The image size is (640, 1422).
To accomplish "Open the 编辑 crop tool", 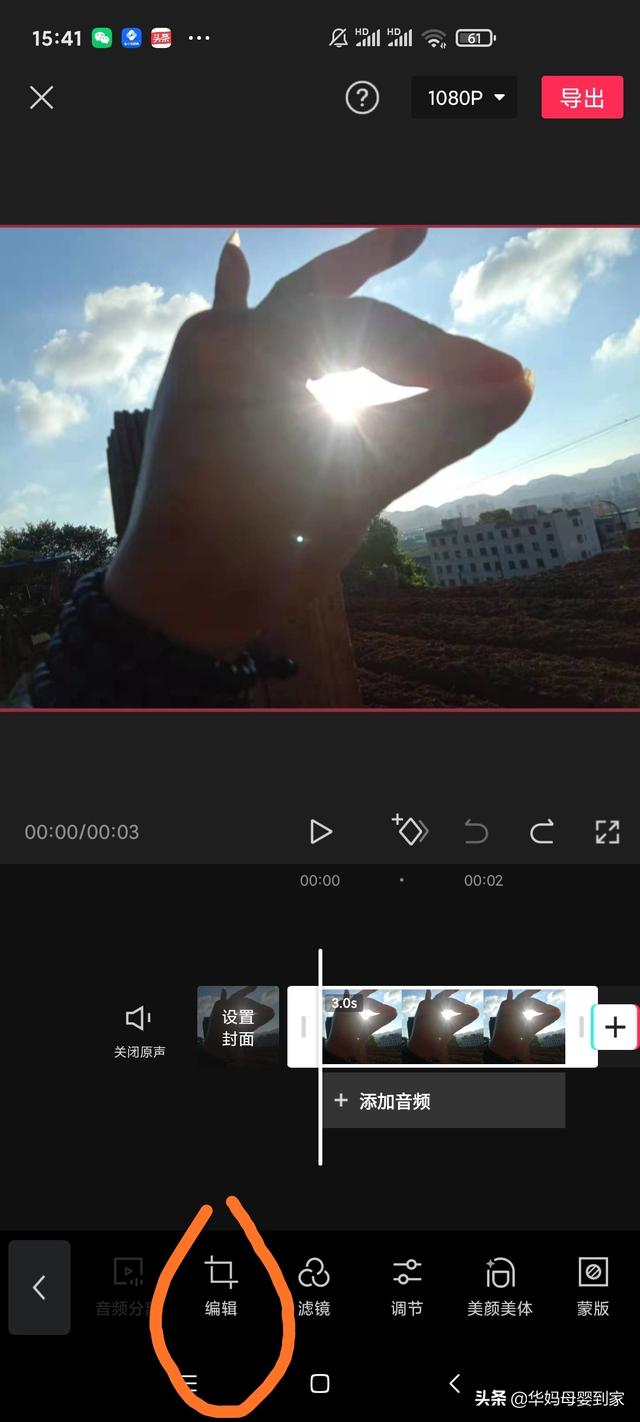I will pos(221,1285).
